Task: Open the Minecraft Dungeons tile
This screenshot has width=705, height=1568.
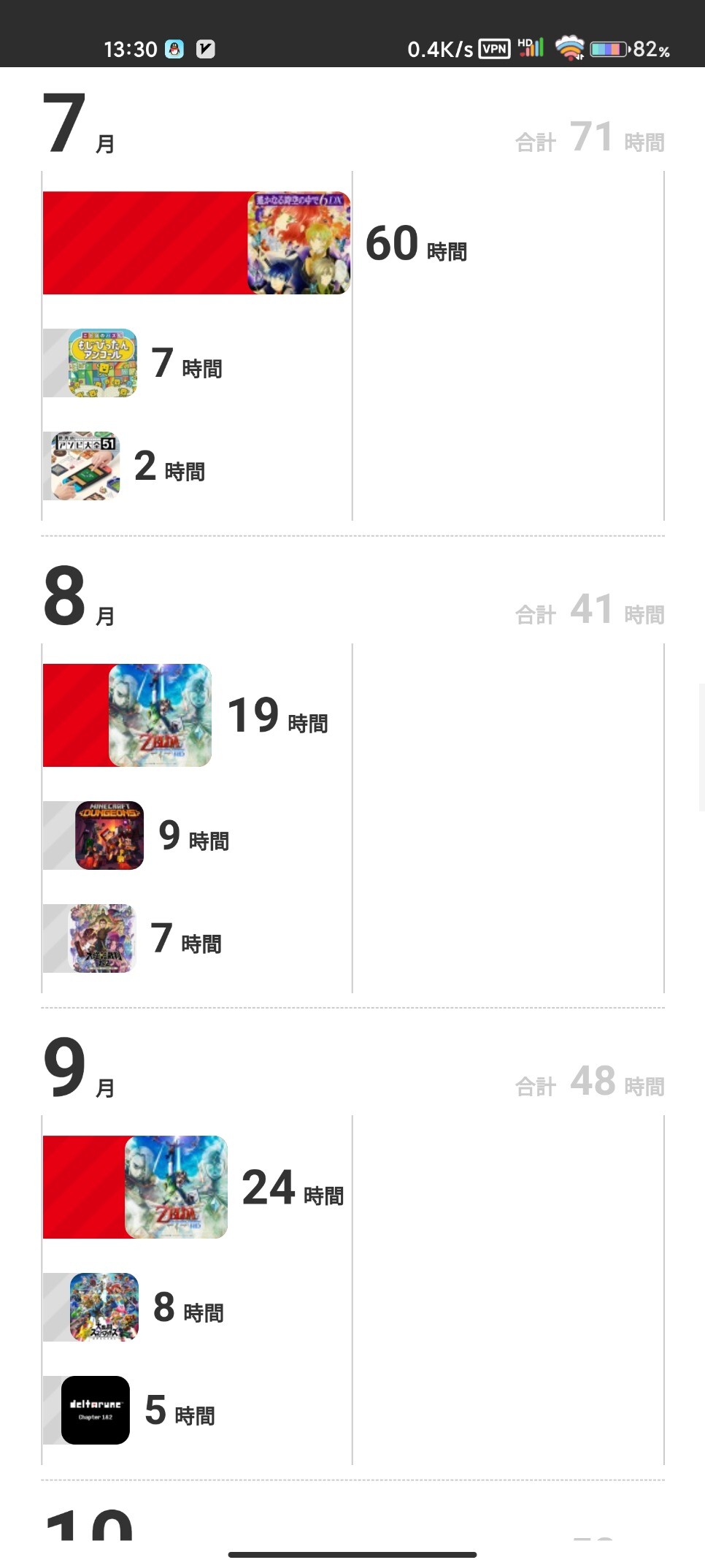Action: pyautogui.click(x=109, y=835)
